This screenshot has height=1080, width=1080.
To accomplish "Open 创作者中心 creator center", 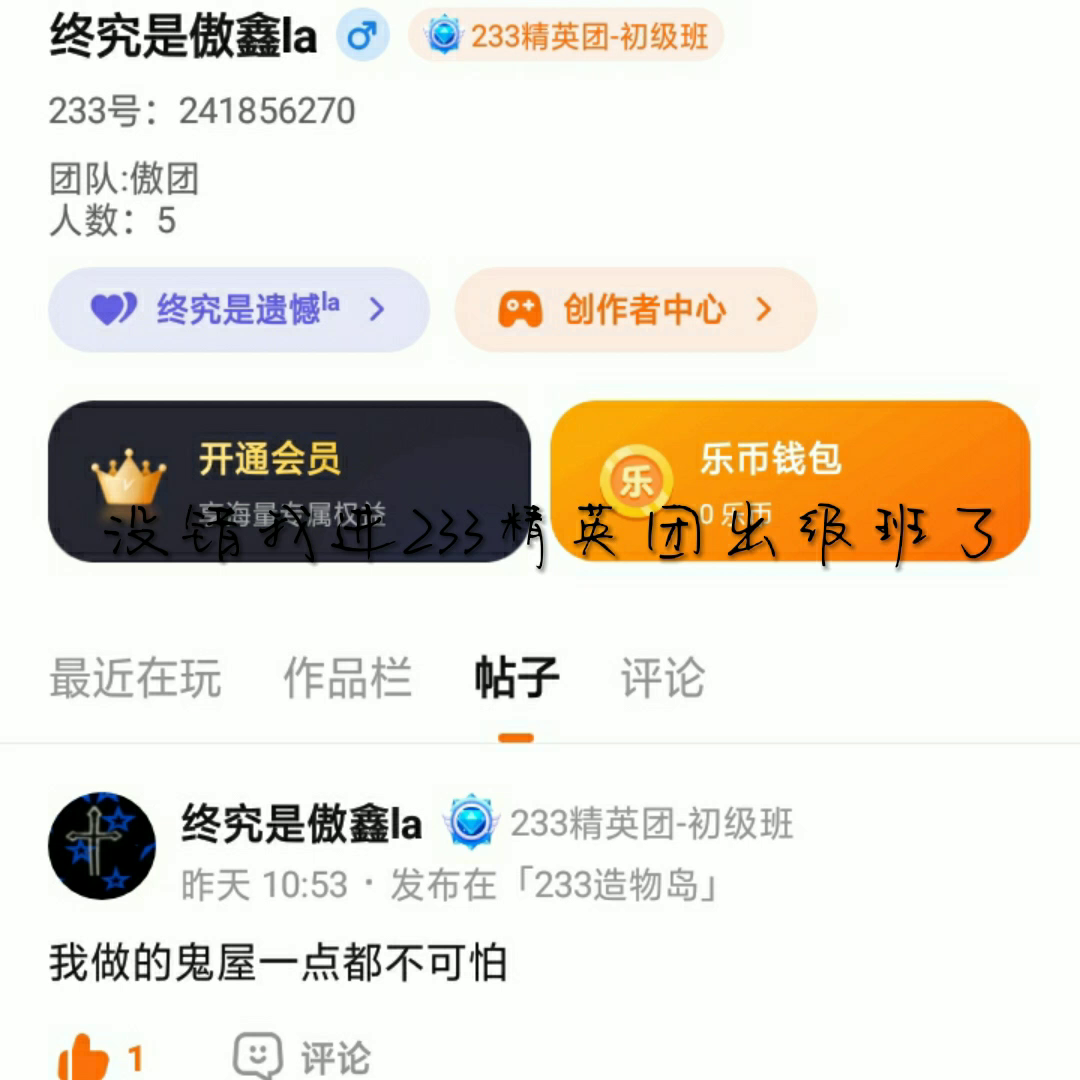I will coord(636,310).
